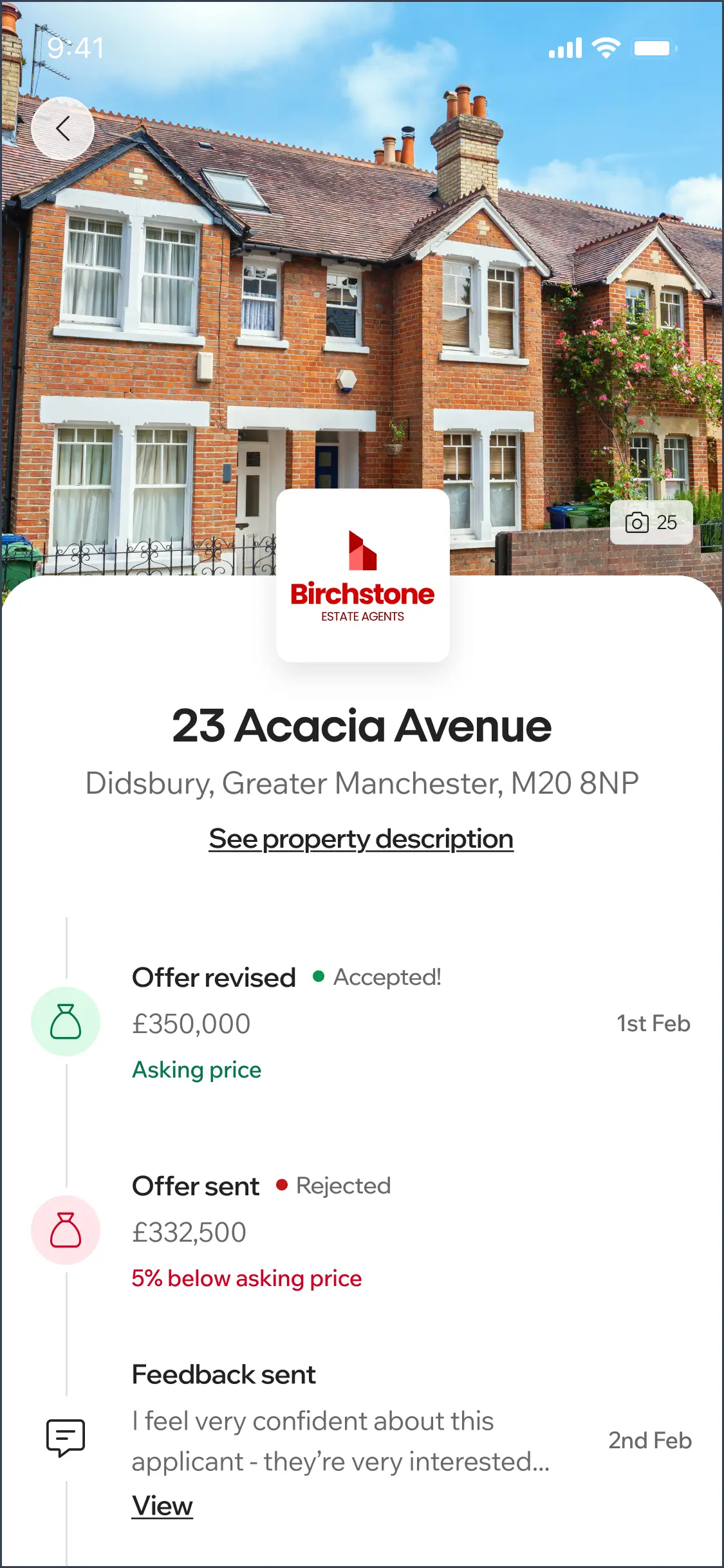The width and height of the screenshot is (724, 1568).
Task: Select the camera icon on the property photo
Action: point(636,523)
